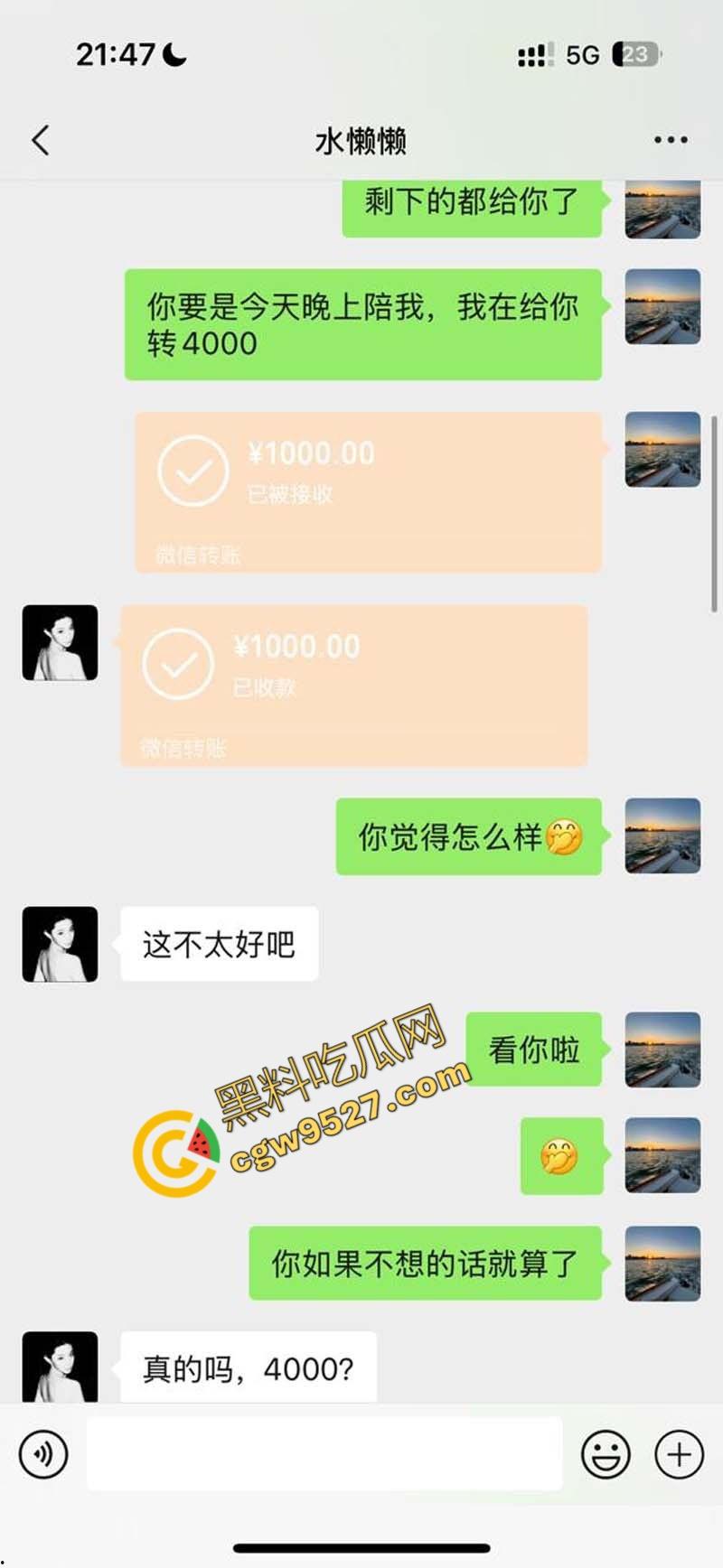This screenshot has height=1568, width=723.
Task: Select the voice message icon
Action: click(x=42, y=1454)
